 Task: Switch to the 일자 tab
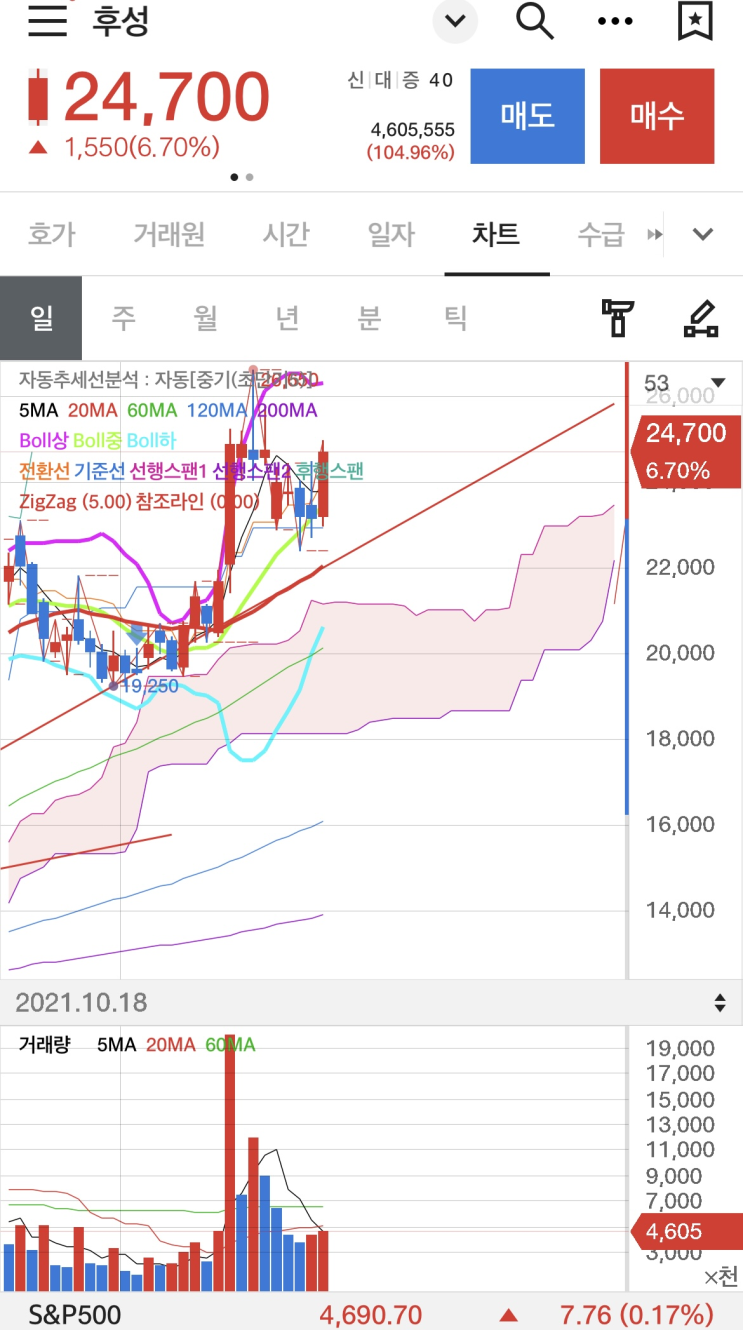[x=391, y=235]
